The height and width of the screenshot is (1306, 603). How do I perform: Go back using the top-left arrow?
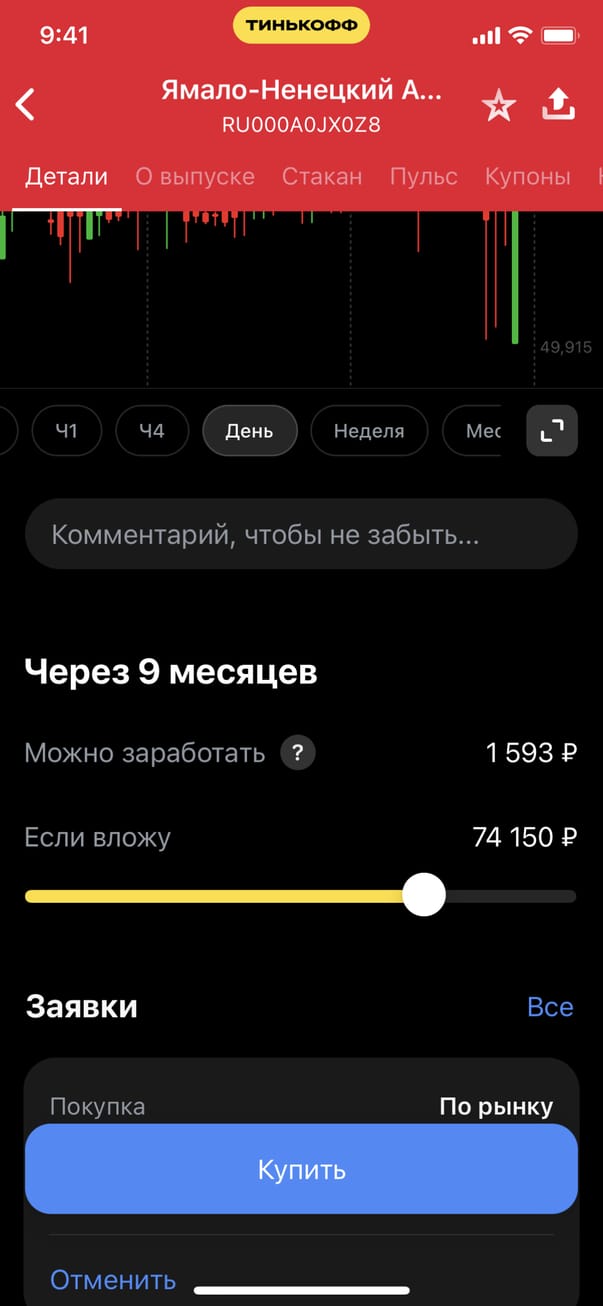point(26,104)
